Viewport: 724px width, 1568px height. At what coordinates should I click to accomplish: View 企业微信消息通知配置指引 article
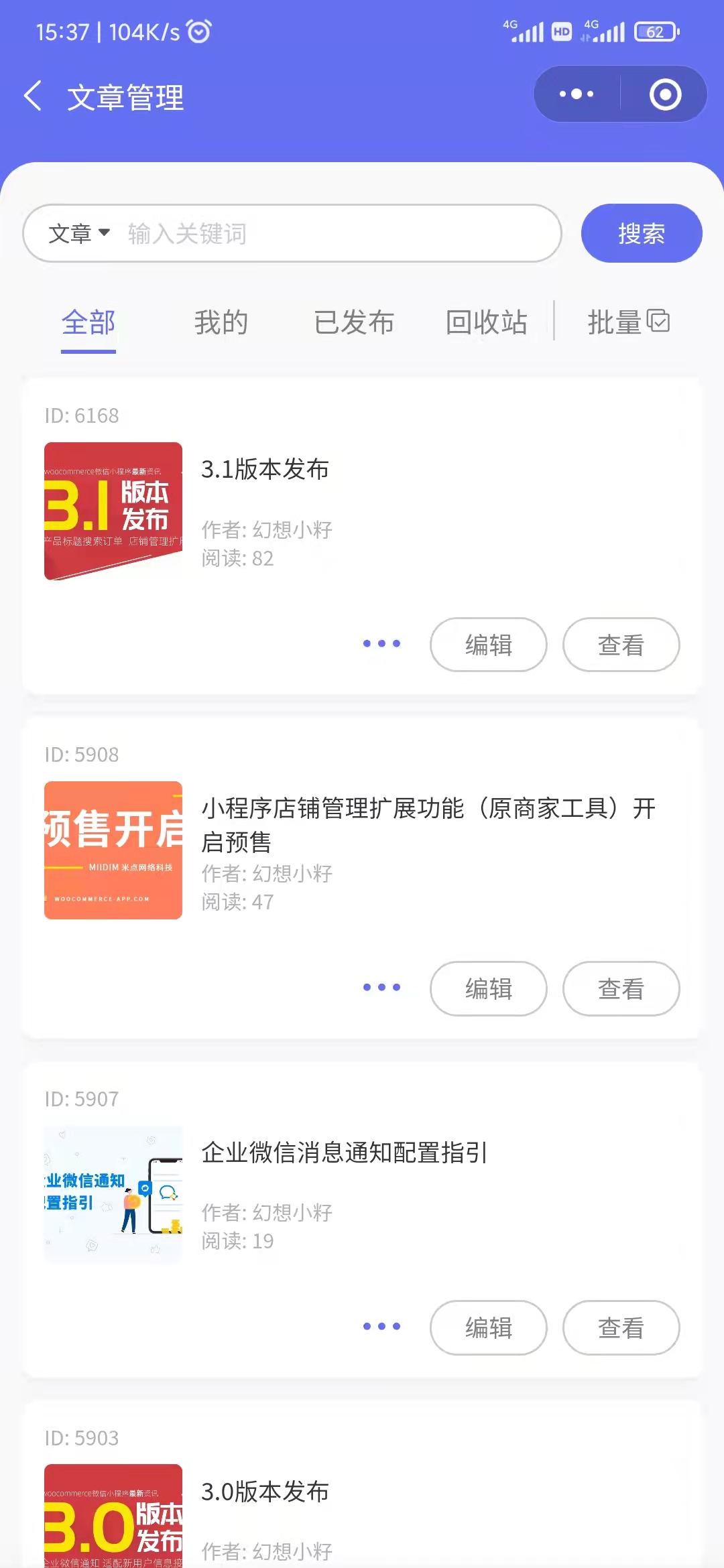[x=621, y=1327]
